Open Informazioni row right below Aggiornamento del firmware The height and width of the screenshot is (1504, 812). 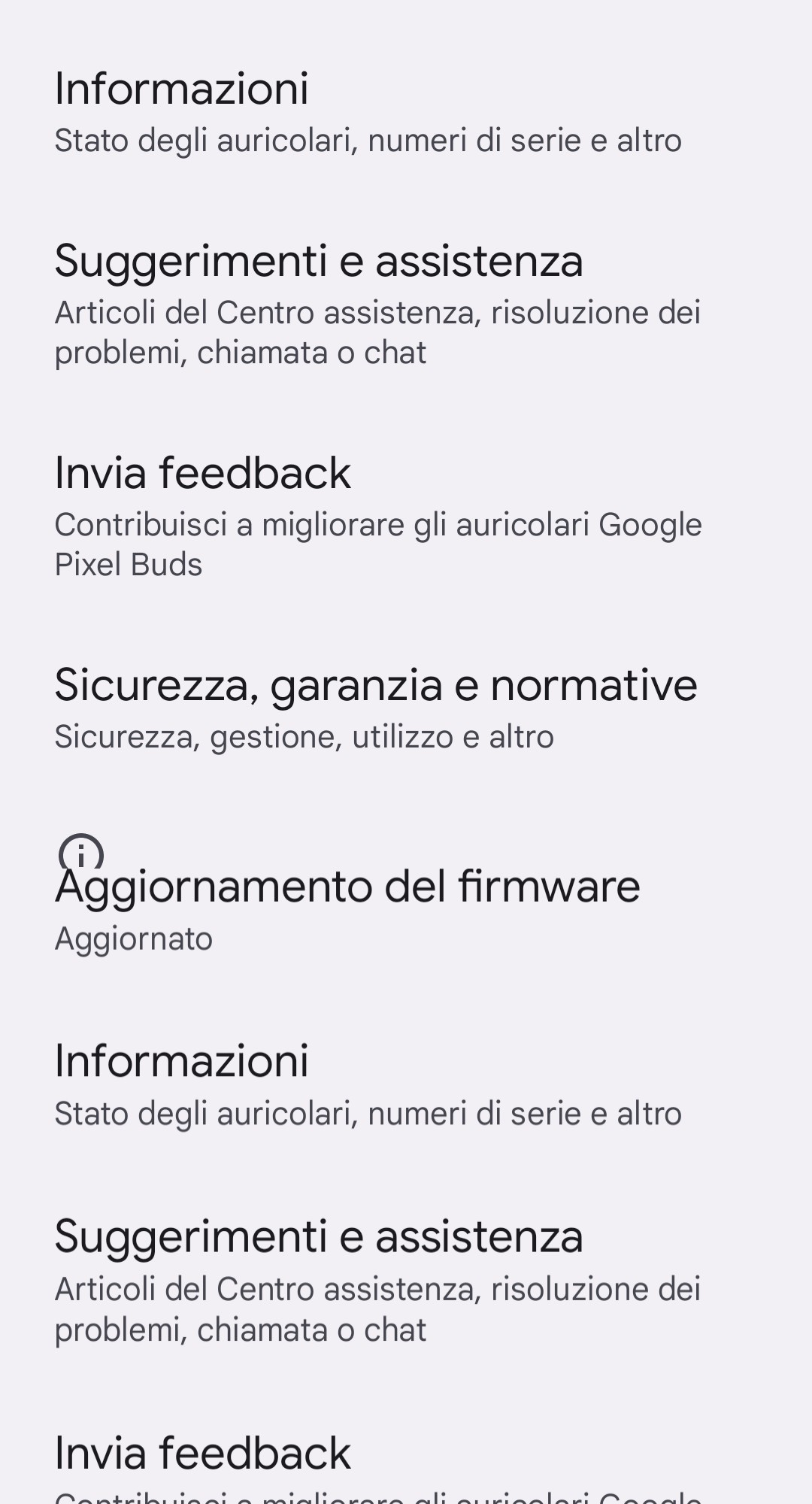[368, 1083]
